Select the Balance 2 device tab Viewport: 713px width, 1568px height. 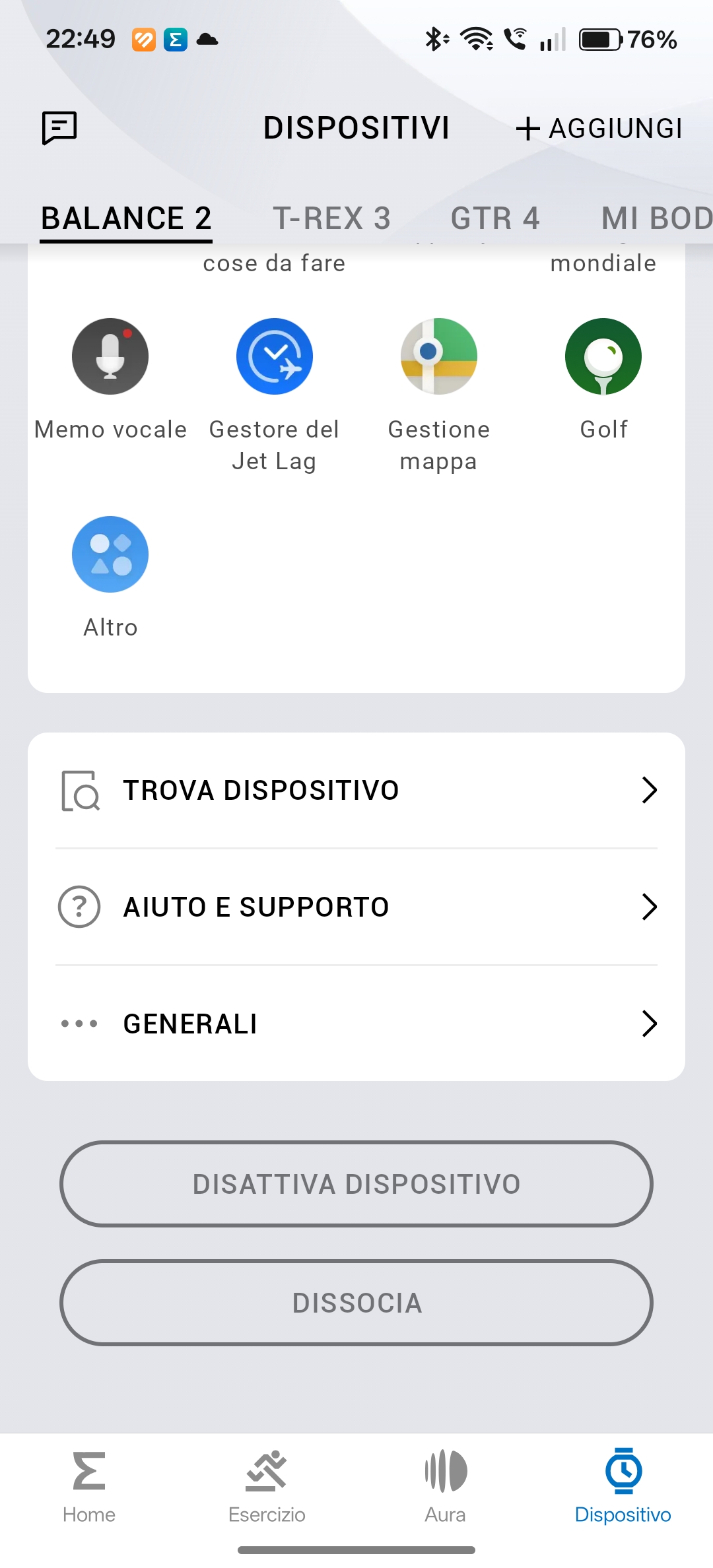click(126, 218)
